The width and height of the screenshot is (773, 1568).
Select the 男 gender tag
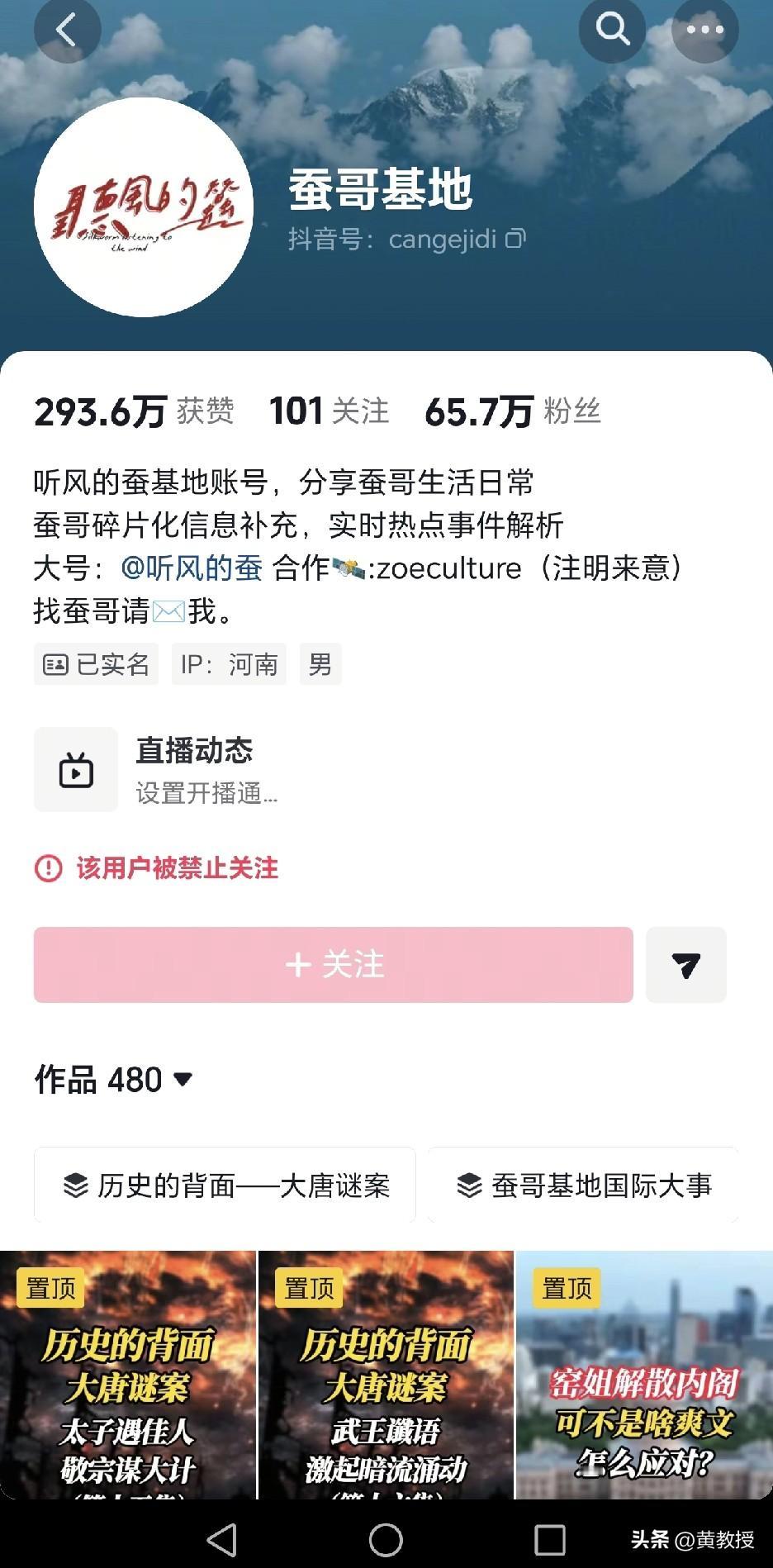point(320,663)
